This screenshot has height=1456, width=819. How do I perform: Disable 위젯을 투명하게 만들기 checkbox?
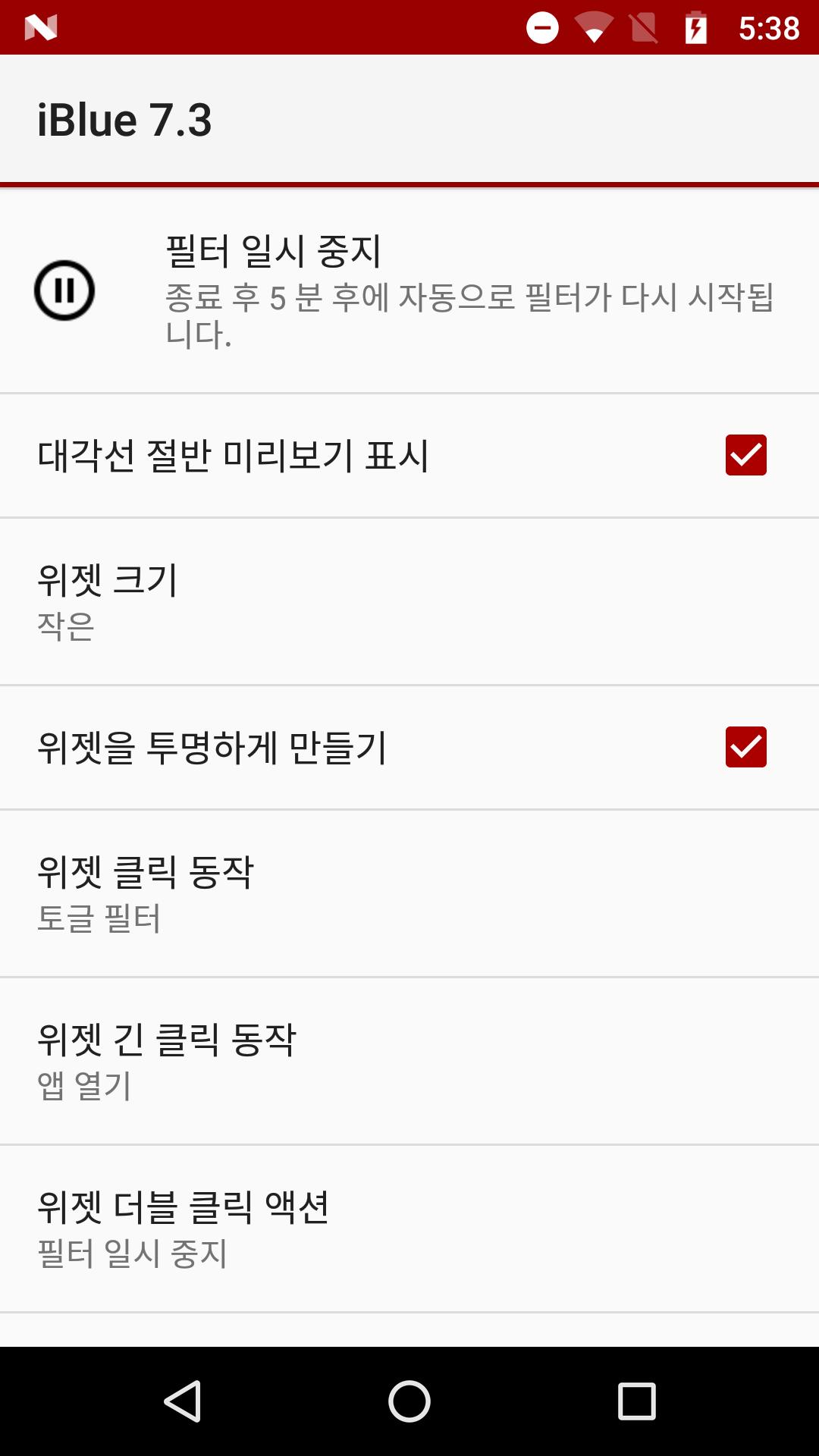point(745,747)
